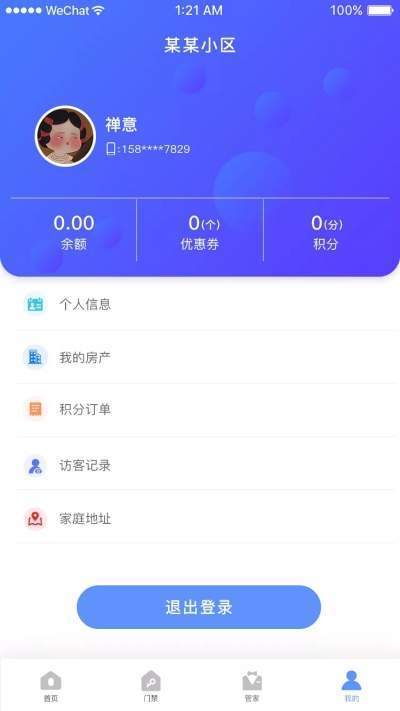
Task: Tap the profile avatar picture
Action: pyautogui.click(x=65, y=136)
